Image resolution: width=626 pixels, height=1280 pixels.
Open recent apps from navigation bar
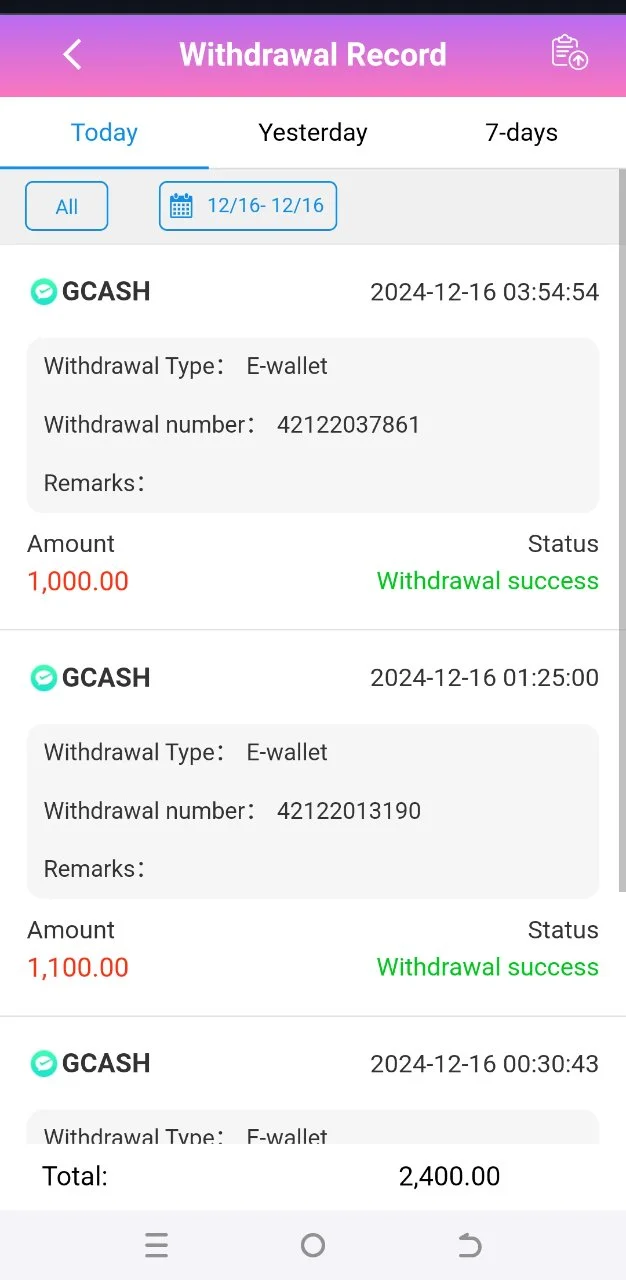[x=156, y=1245]
